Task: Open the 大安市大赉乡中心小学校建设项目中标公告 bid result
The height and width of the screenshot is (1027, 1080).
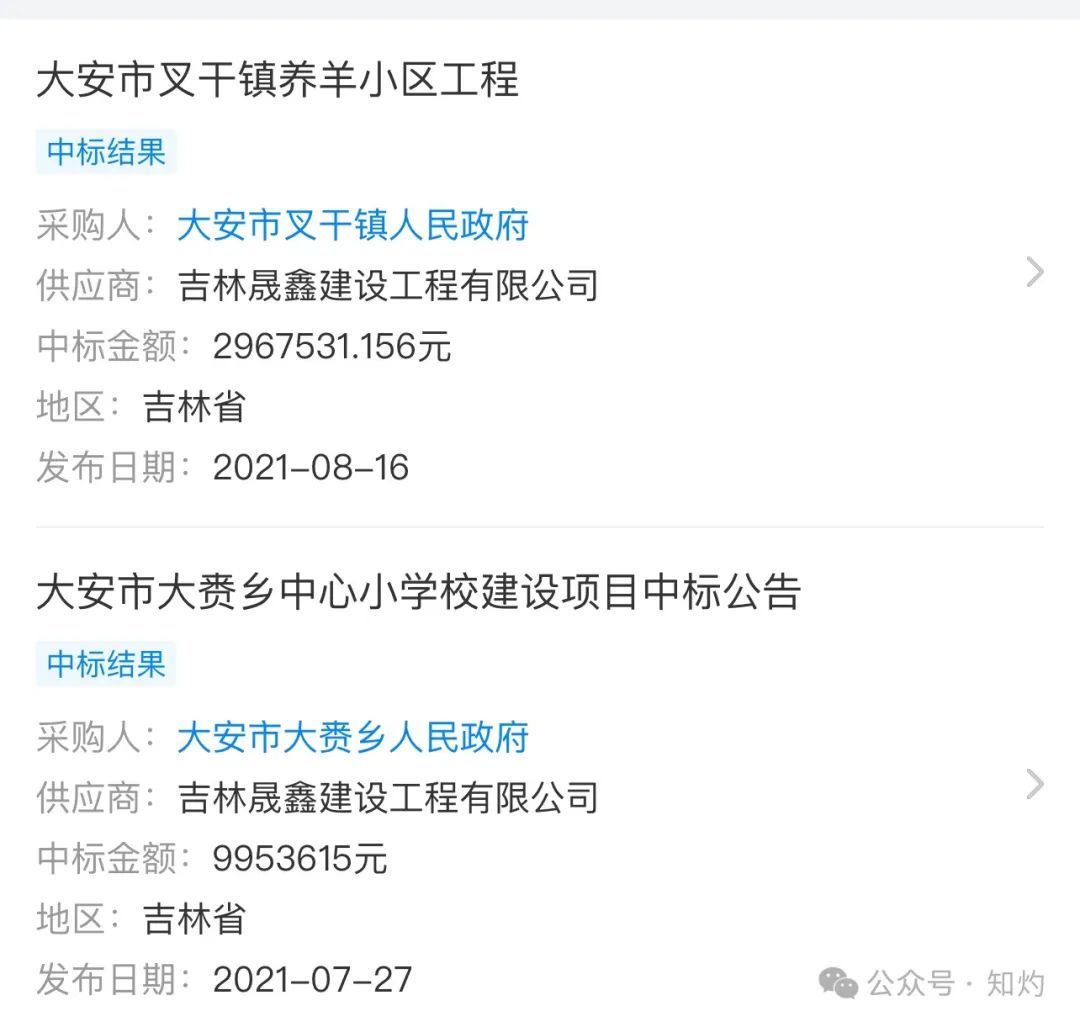Action: [418, 592]
